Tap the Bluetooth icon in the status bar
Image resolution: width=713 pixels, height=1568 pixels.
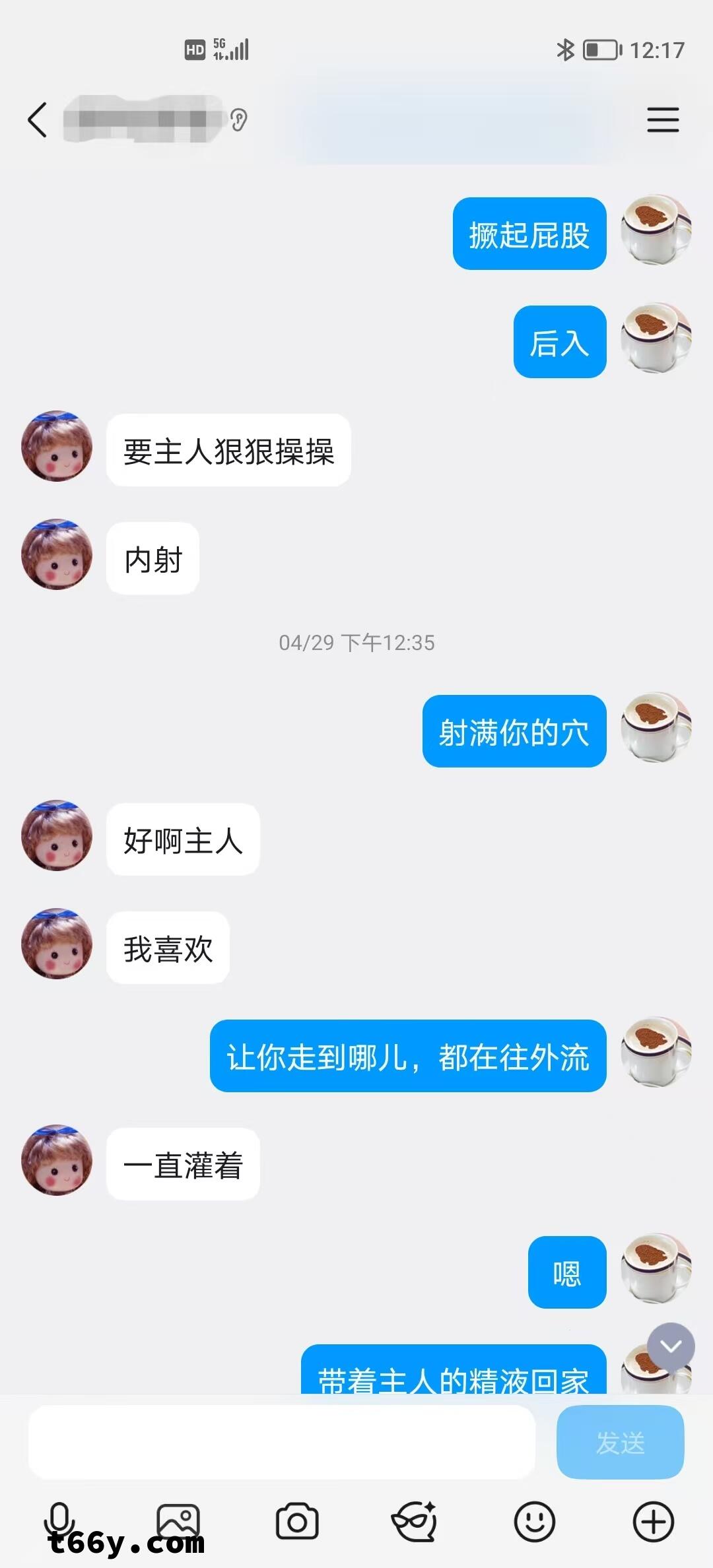pos(566,48)
